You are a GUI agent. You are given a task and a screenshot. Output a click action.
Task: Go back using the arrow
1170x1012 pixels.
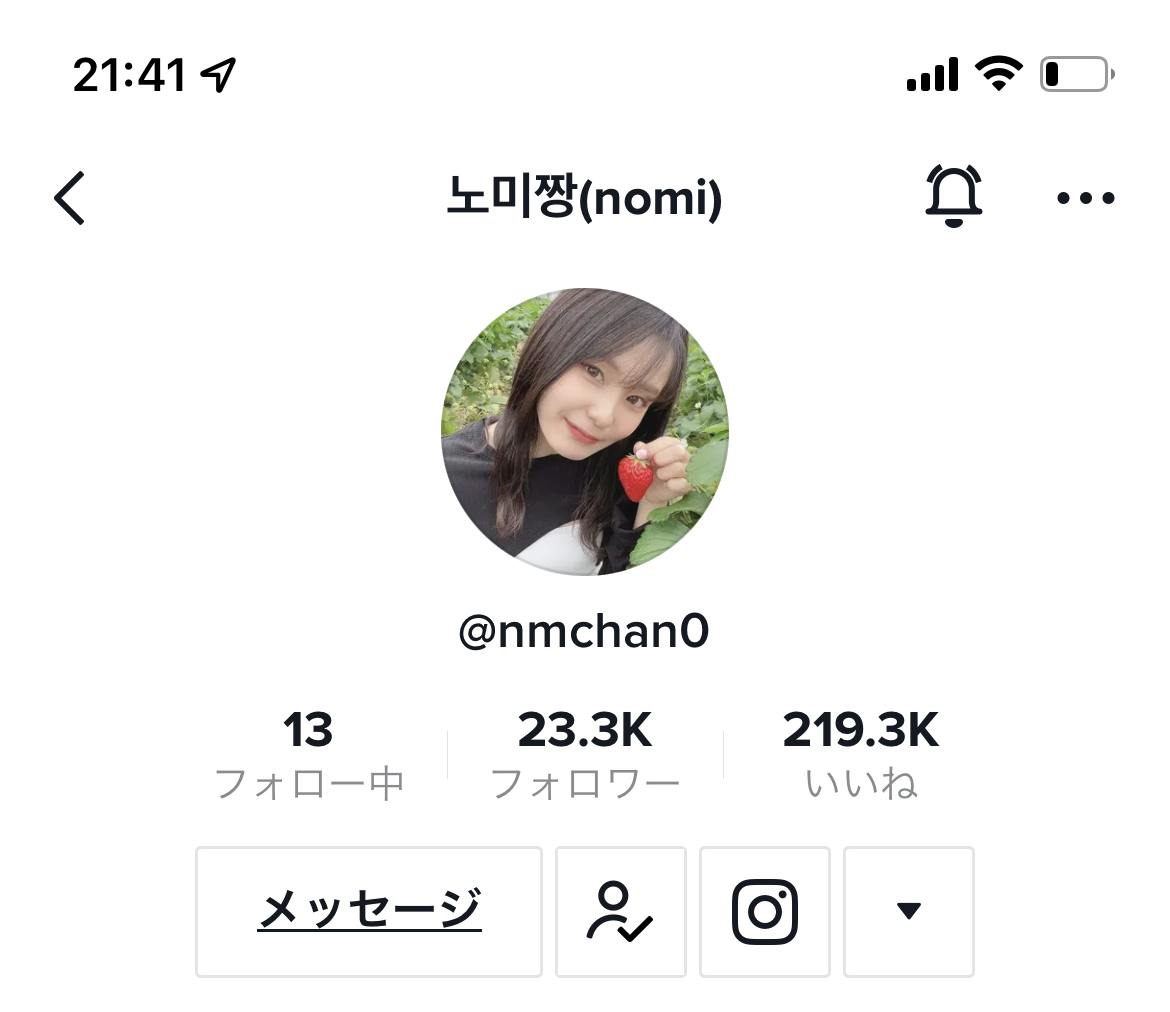[70, 197]
